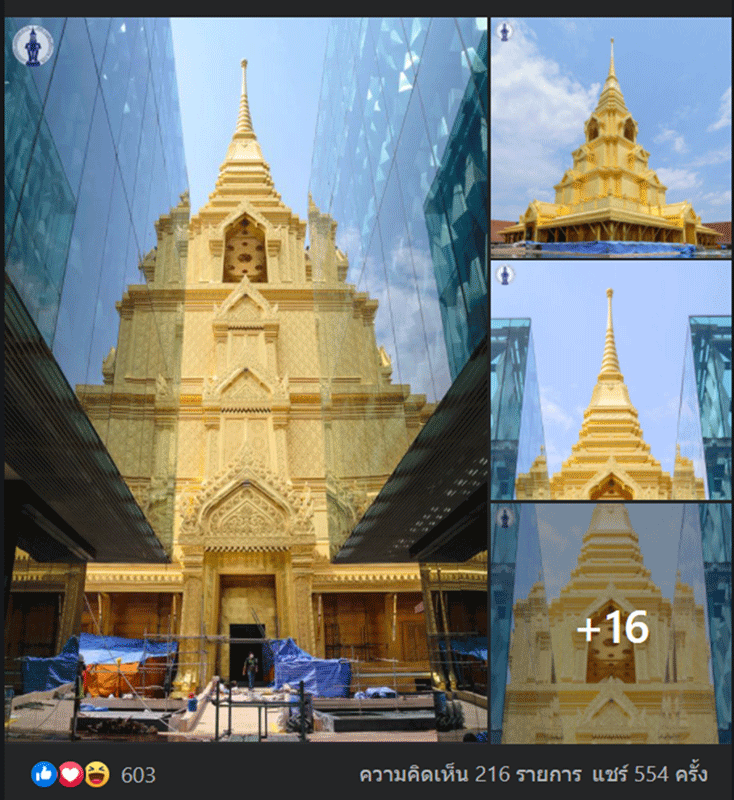The height and width of the screenshot is (800, 734).
Task: Show who reacted to the post (603)
Action: [138, 774]
